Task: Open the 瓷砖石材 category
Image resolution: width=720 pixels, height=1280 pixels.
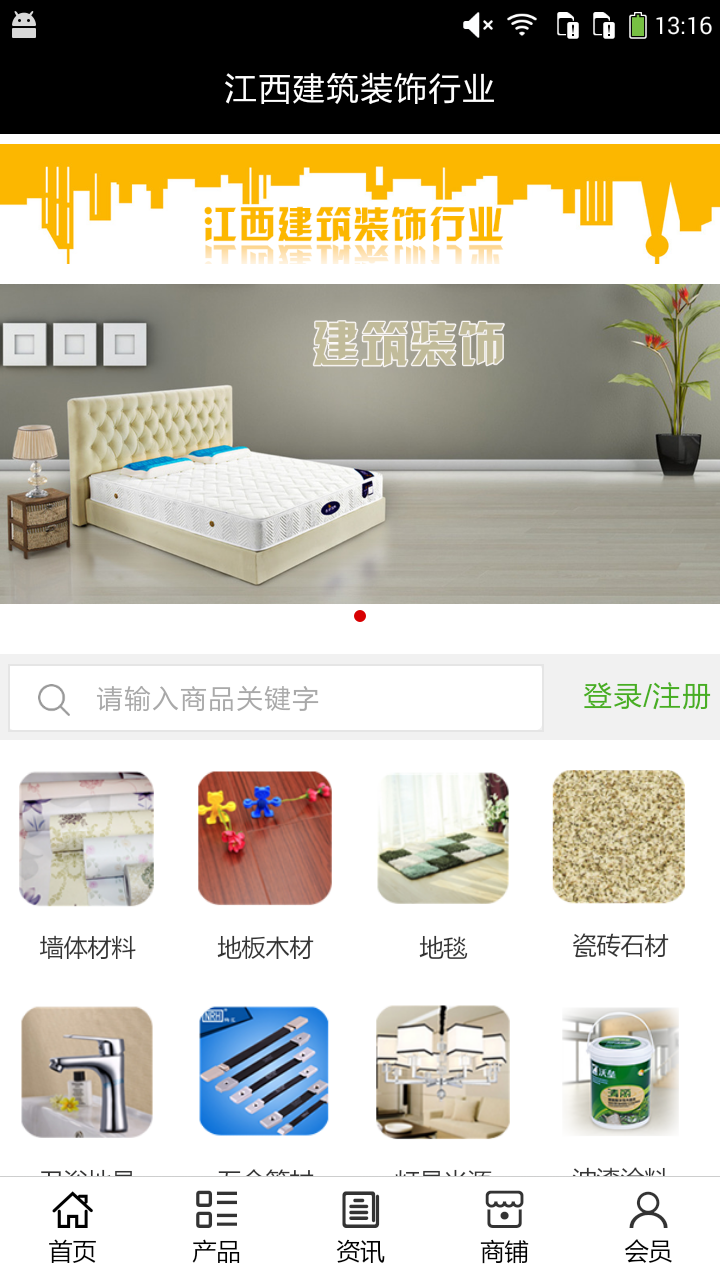Action: click(619, 866)
